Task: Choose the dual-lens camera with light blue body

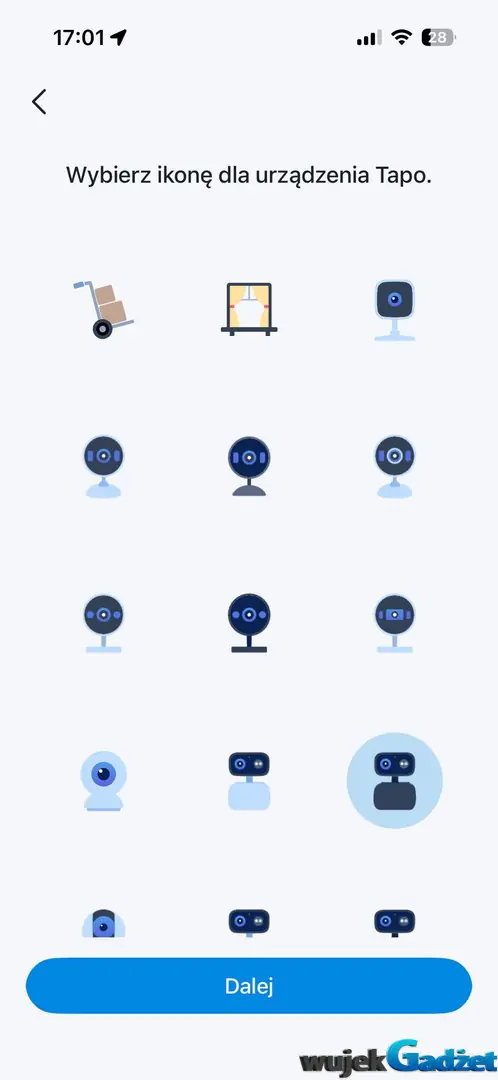Action: [x=249, y=780]
